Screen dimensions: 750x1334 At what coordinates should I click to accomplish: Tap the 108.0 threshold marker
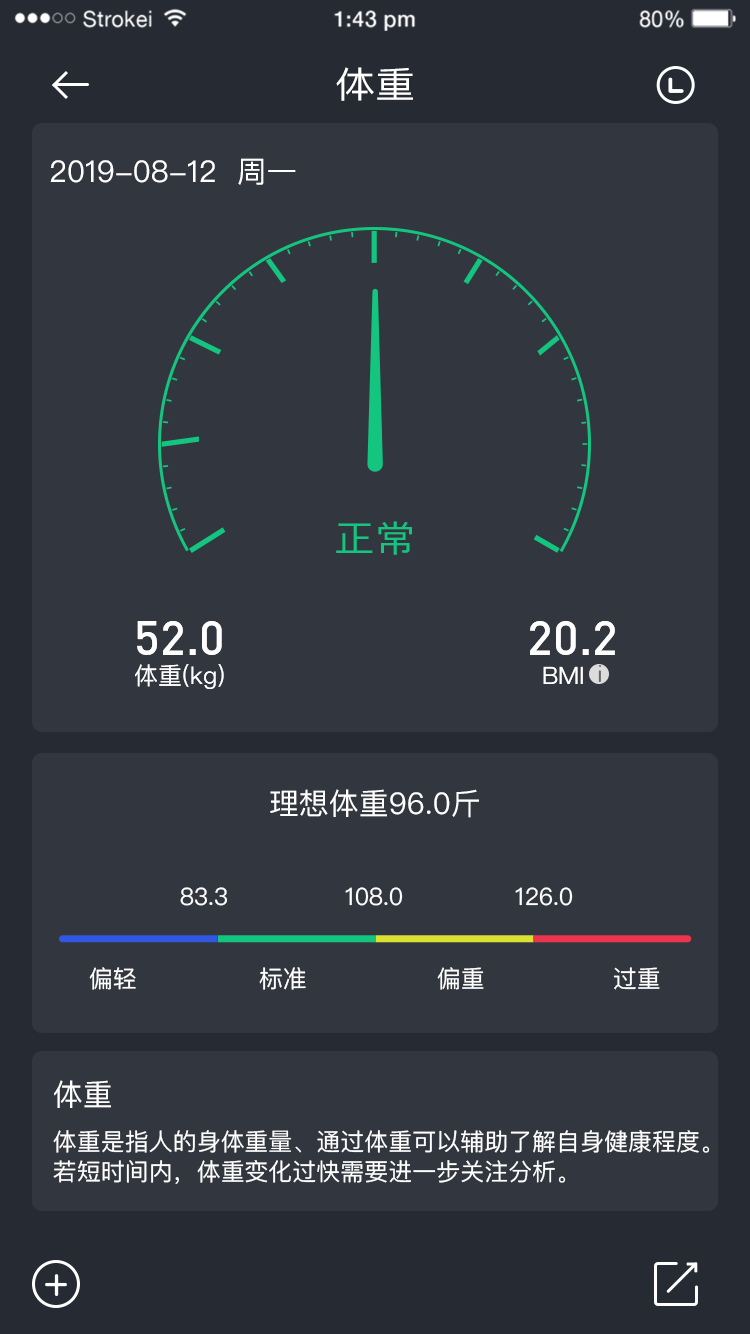373,897
